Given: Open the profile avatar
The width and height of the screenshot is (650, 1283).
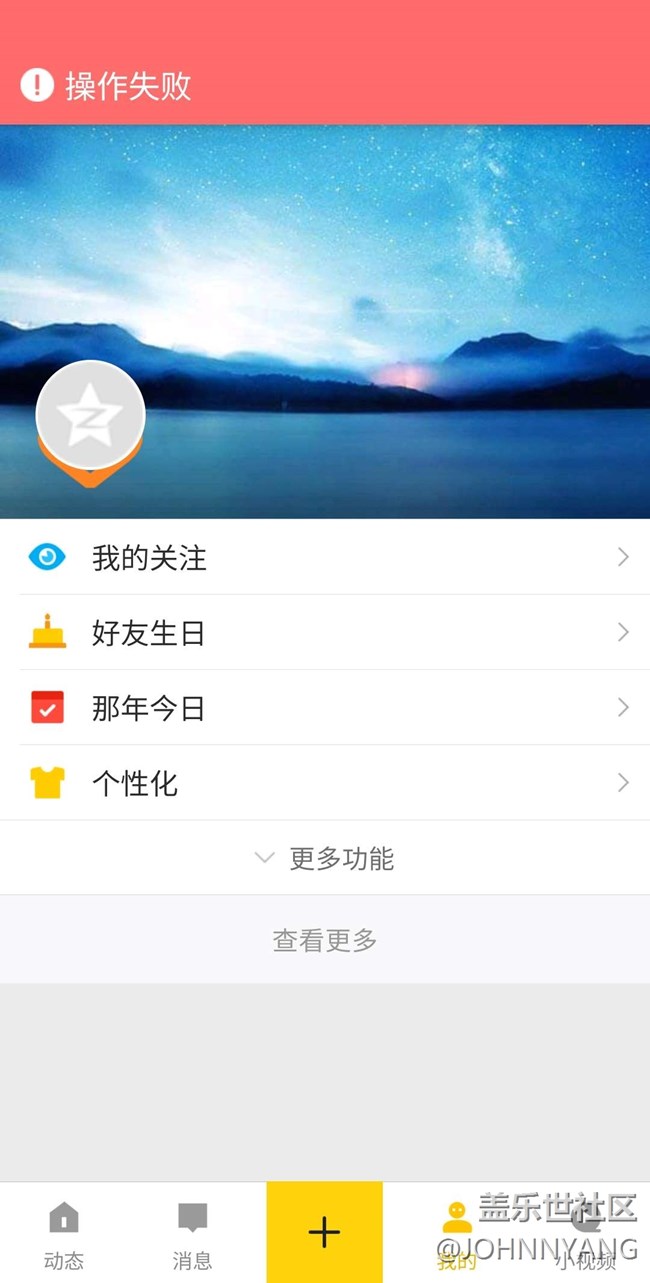Looking at the screenshot, I should click(x=90, y=417).
